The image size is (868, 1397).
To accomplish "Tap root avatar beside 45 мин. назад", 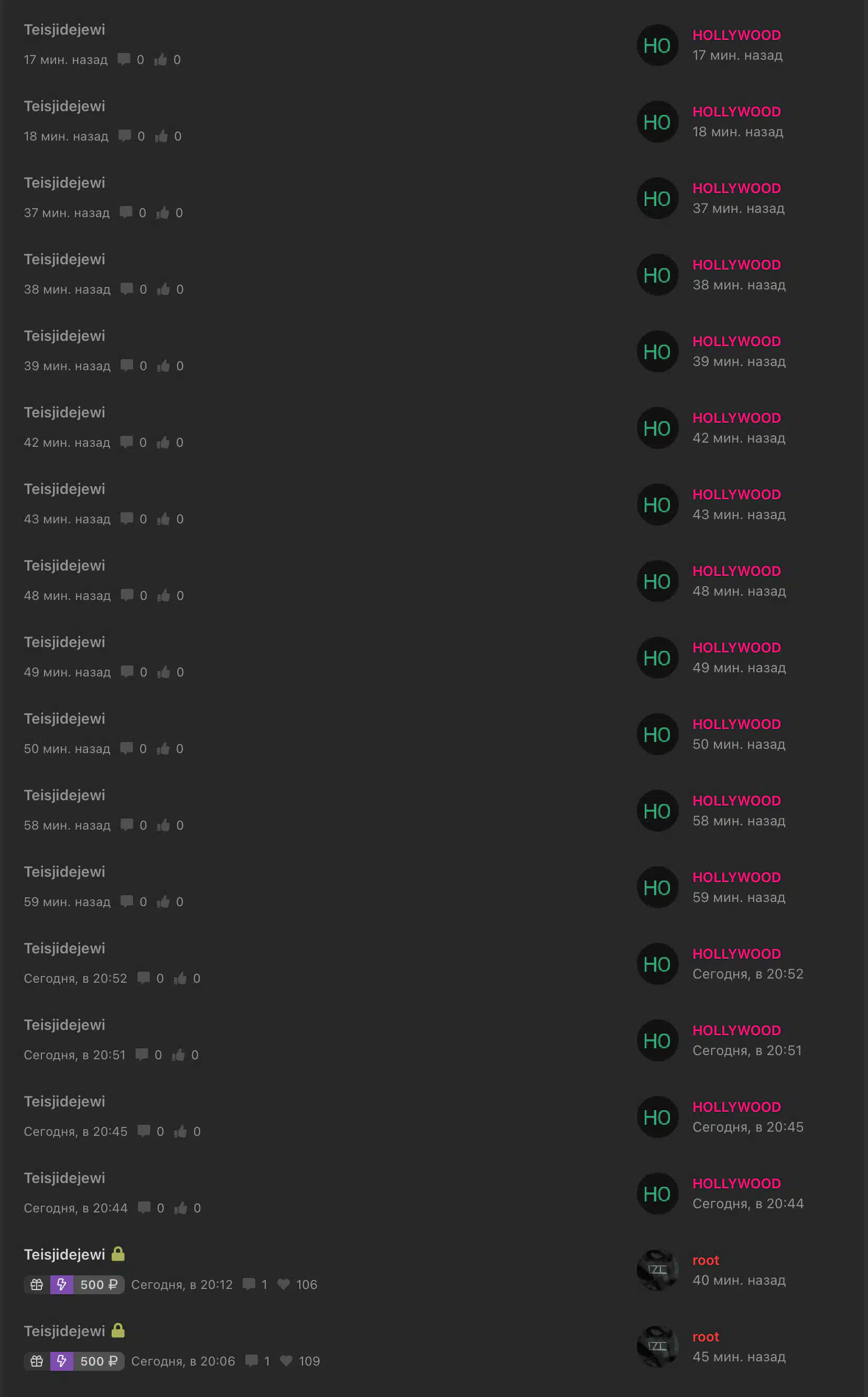I will coord(657,1347).
